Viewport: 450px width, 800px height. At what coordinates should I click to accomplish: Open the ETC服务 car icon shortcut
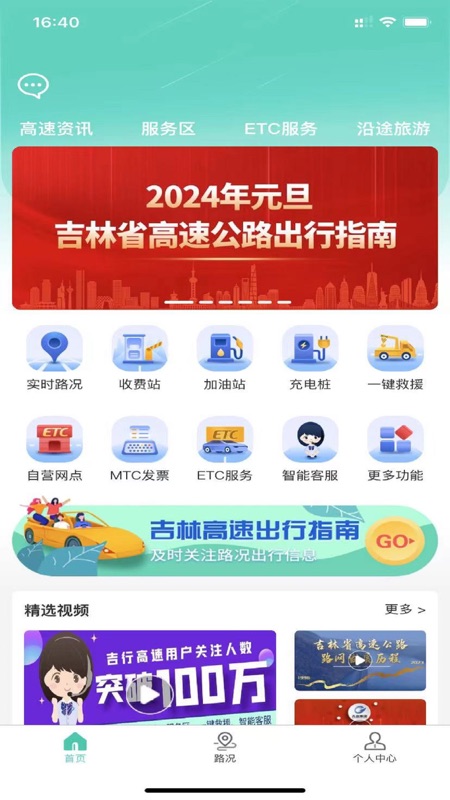pos(224,449)
